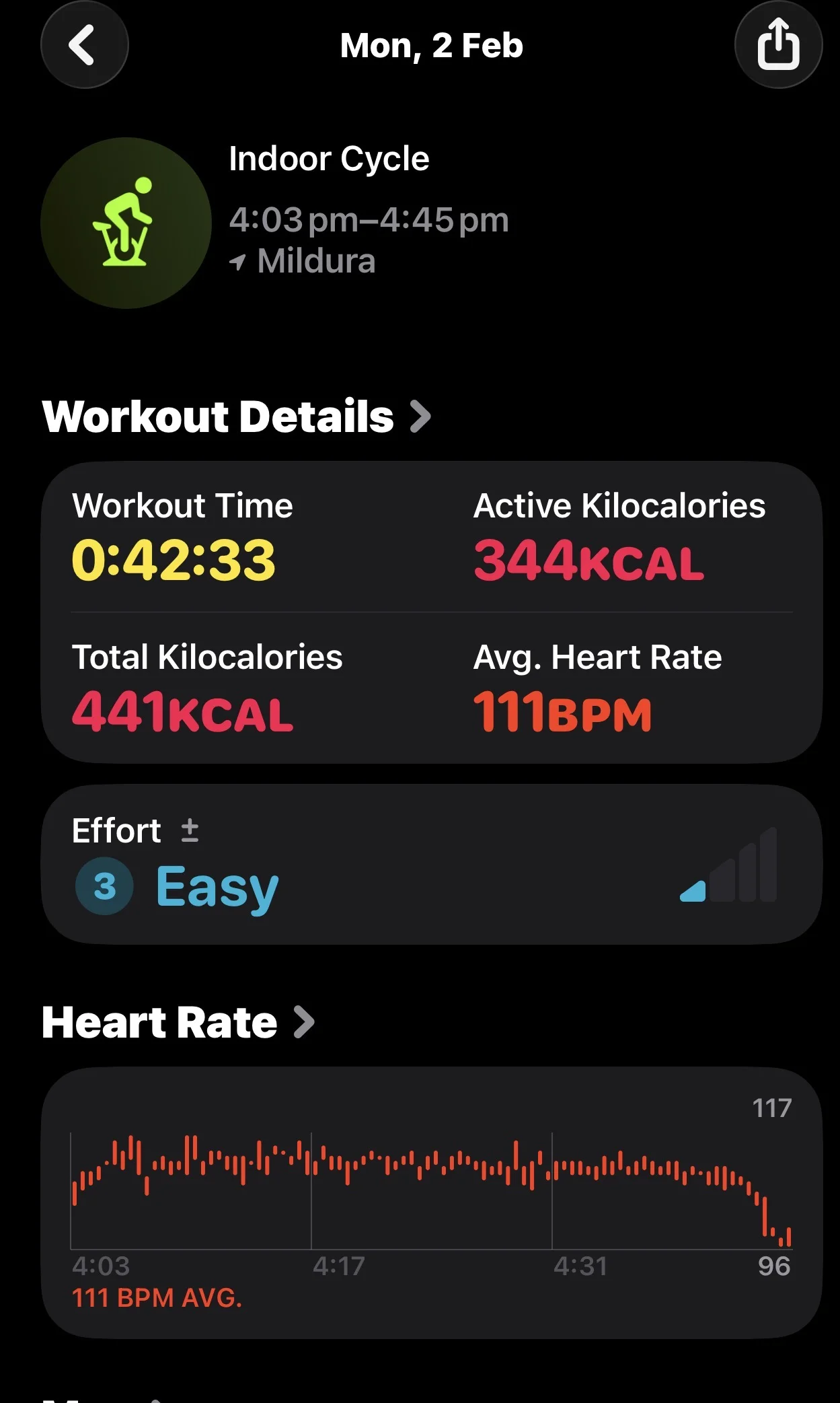Image resolution: width=840 pixels, height=1403 pixels.
Task: Open the Workout Details section
Action: (235, 417)
